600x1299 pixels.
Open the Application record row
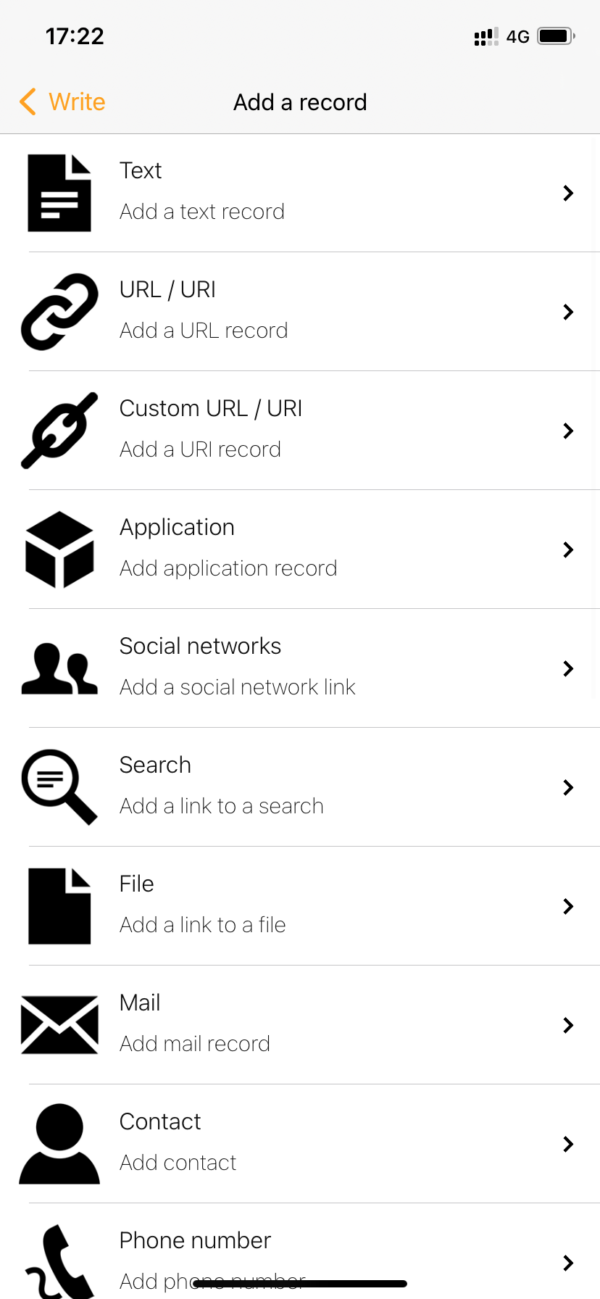pyautogui.click(x=300, y=549)
